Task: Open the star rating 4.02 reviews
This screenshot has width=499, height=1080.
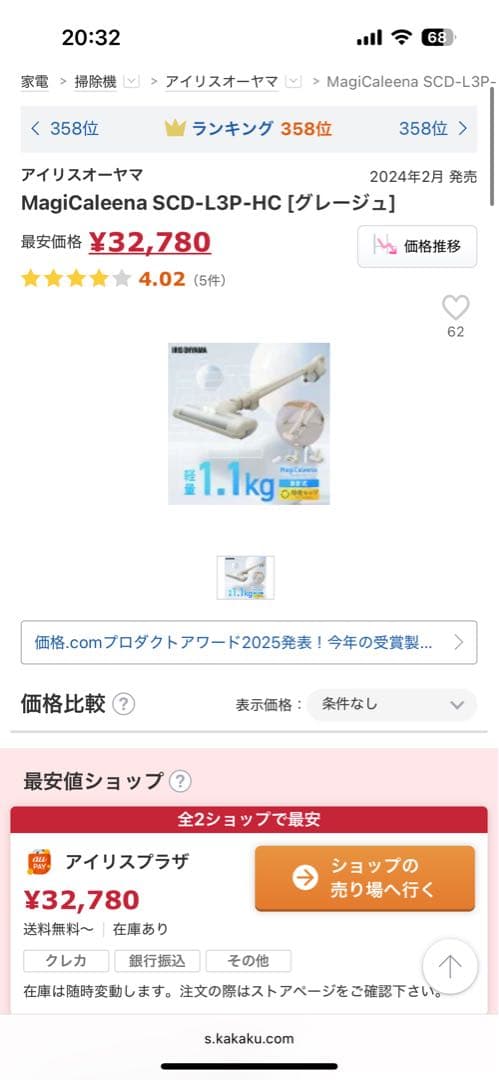Action: [x=123, y=279]
